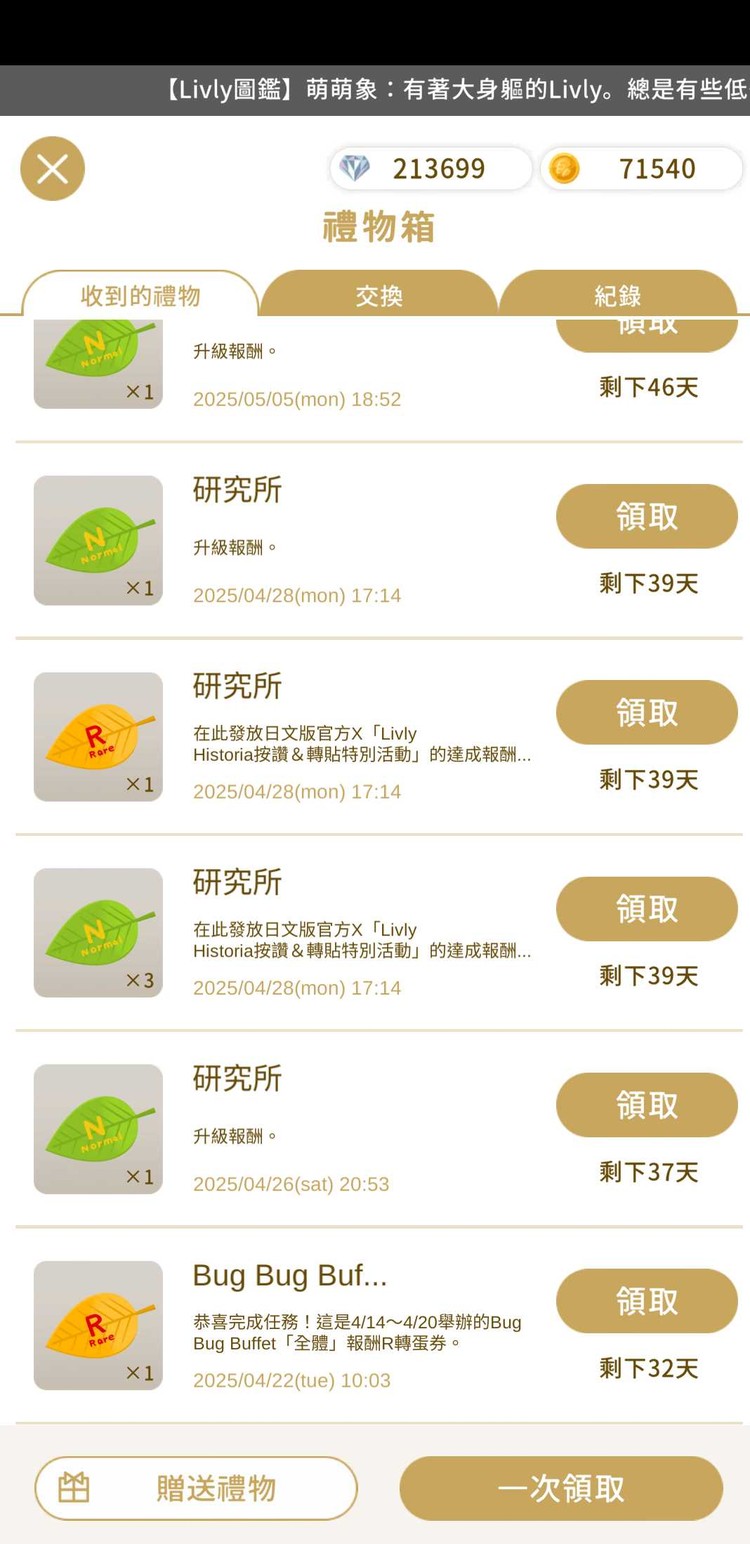Image resolution: width=750 pixels, height=1544 pixels.
Task: Switch to the 交換 tab
Action: (x=379, y=295)
